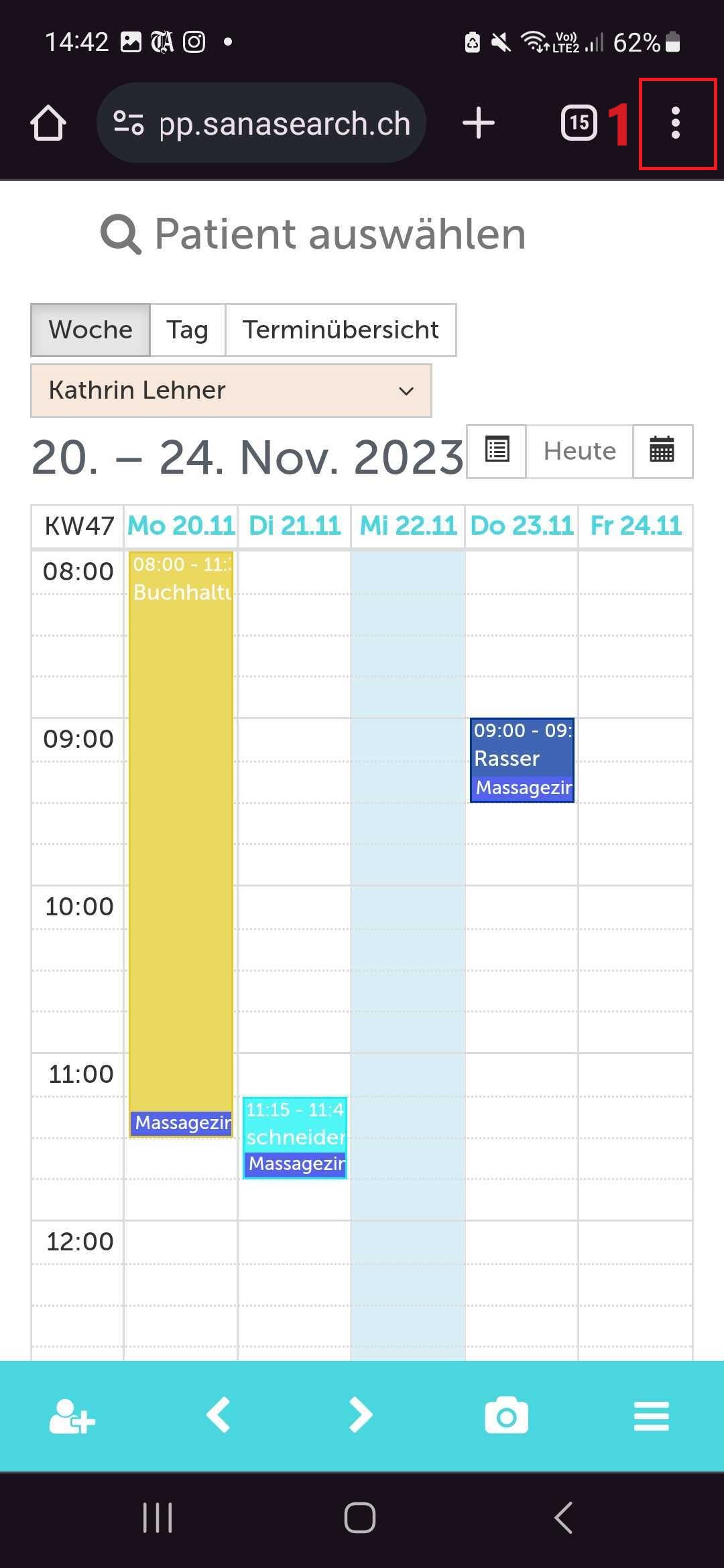
Task: Open the hamburger menu in bottom bar
Action: pos(652,1416)
